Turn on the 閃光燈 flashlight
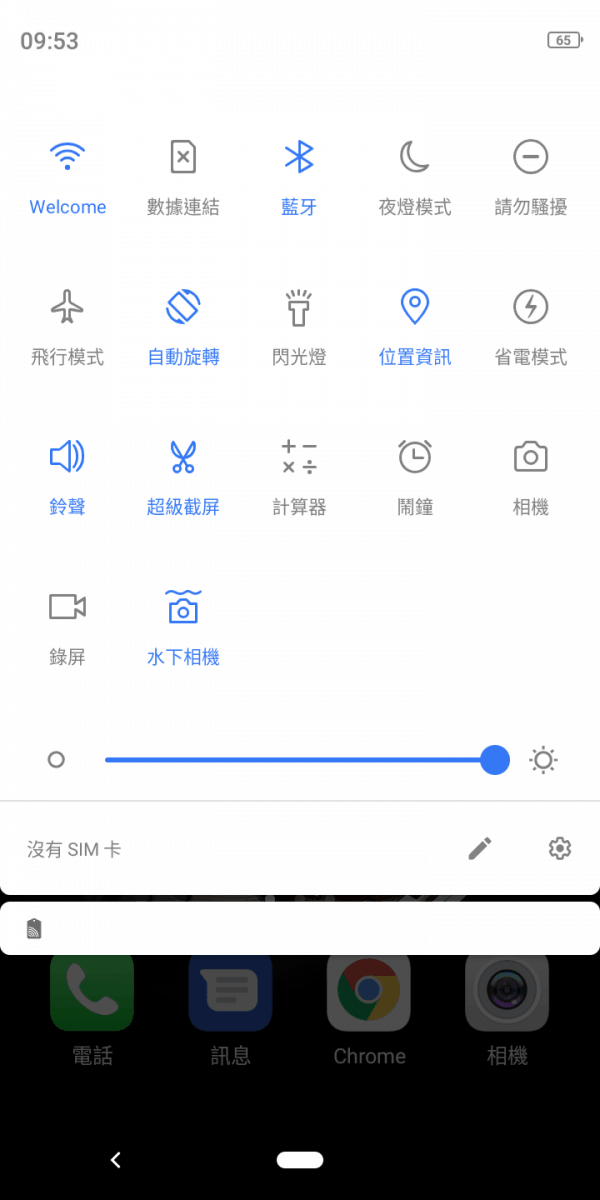 (x=299, y=307)
